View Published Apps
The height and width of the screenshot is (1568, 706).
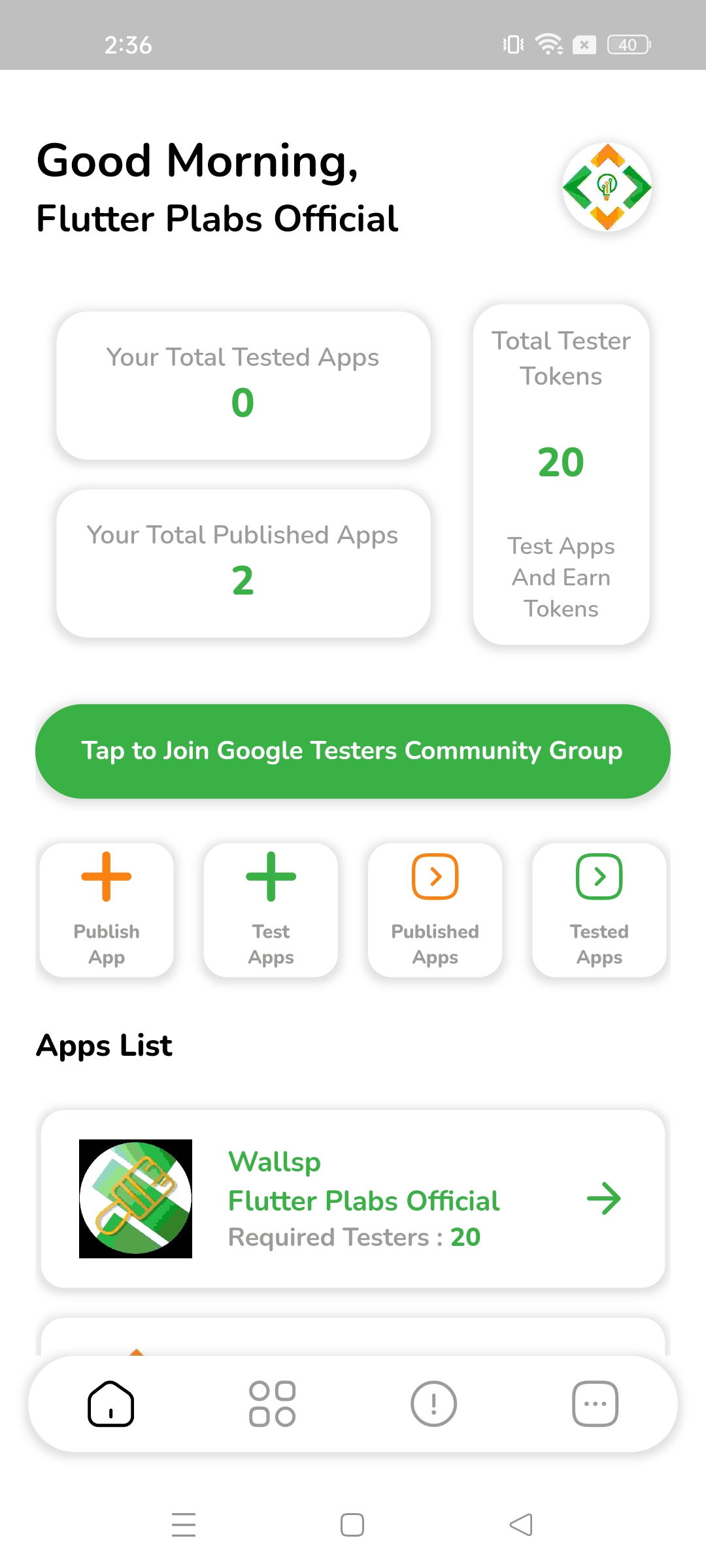tap(435, 909)
